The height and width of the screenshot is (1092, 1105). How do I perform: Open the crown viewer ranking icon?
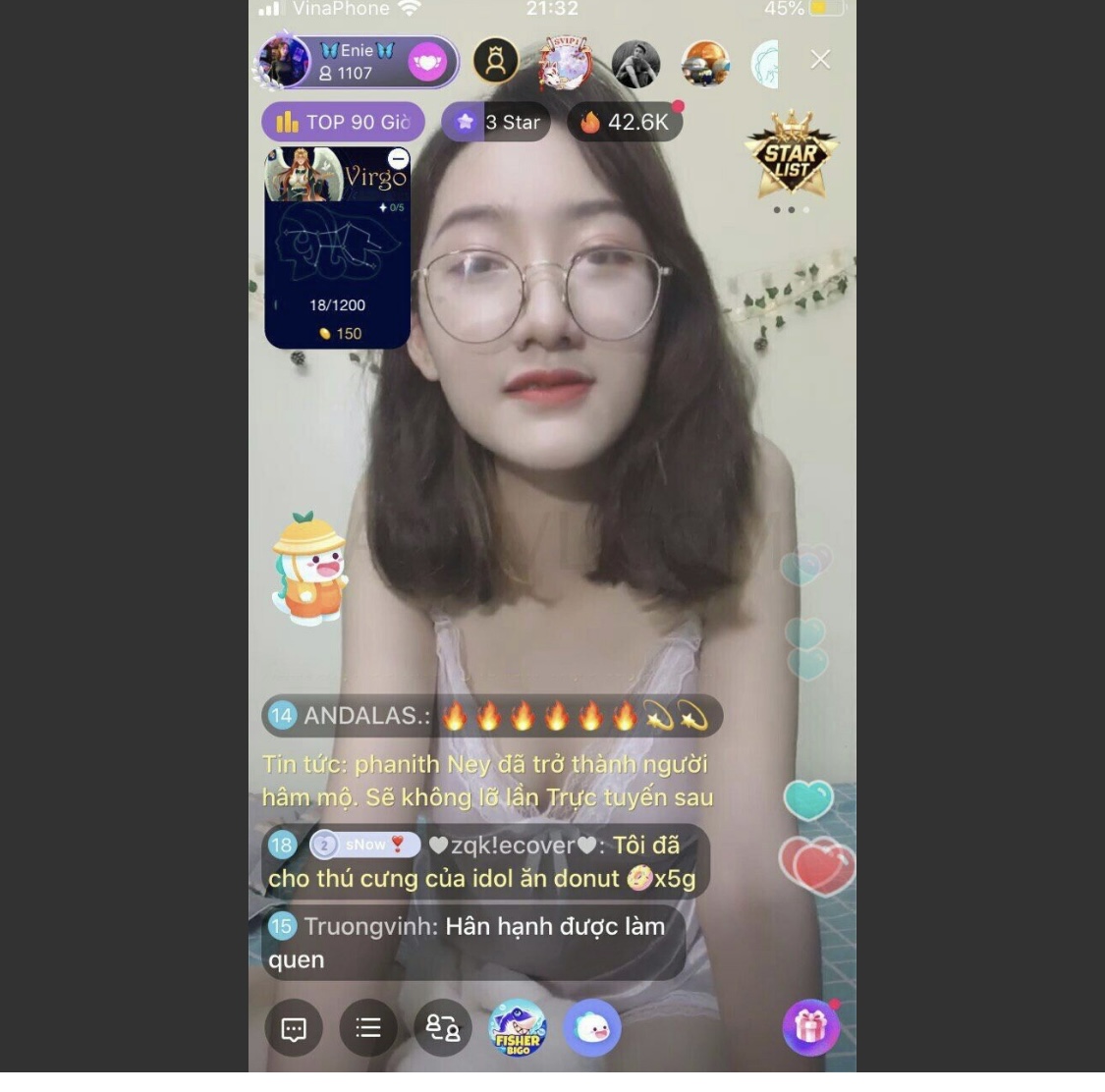[496, 61]
